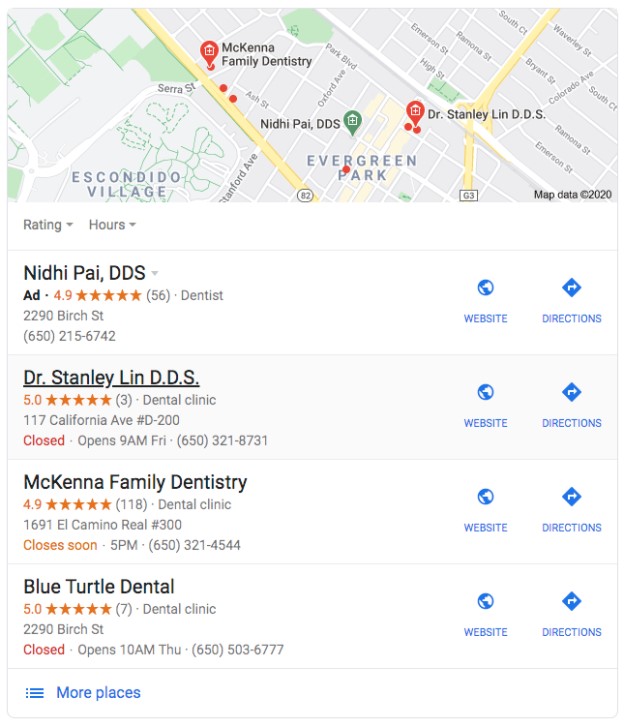The width and height of the screenshot is (626, 728).
Task: Open the Rating filter dropdown
Action: point(47,225)
